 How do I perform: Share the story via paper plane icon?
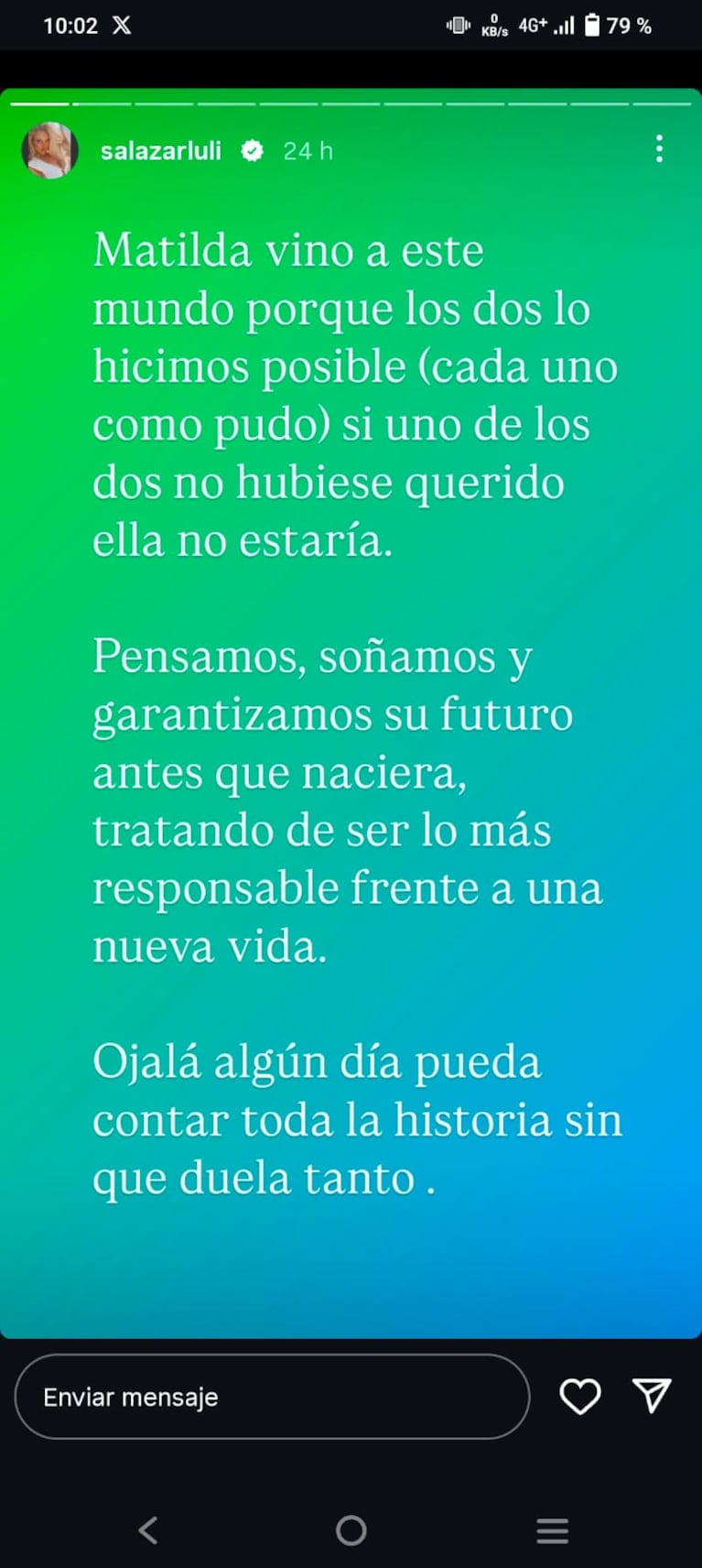(652, 1396)
